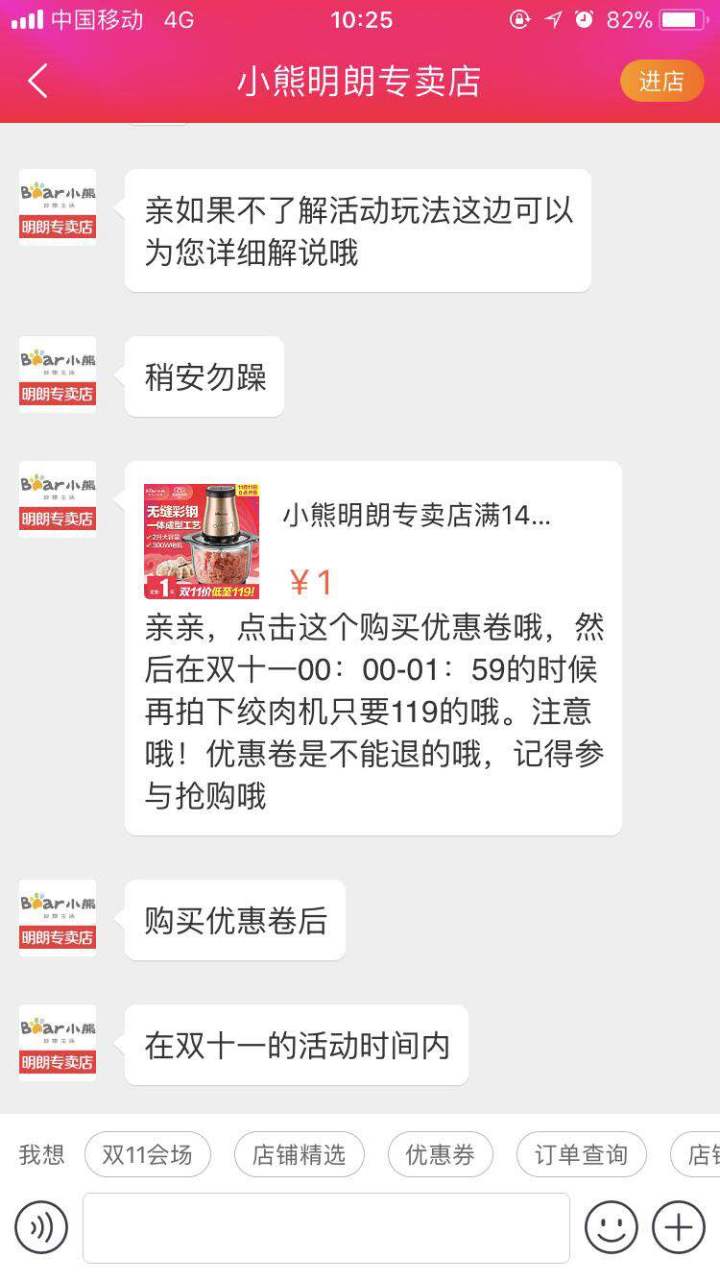720x1281 pixels.
Task: Open the emoji picker
Action: [x=611, y=1227]
